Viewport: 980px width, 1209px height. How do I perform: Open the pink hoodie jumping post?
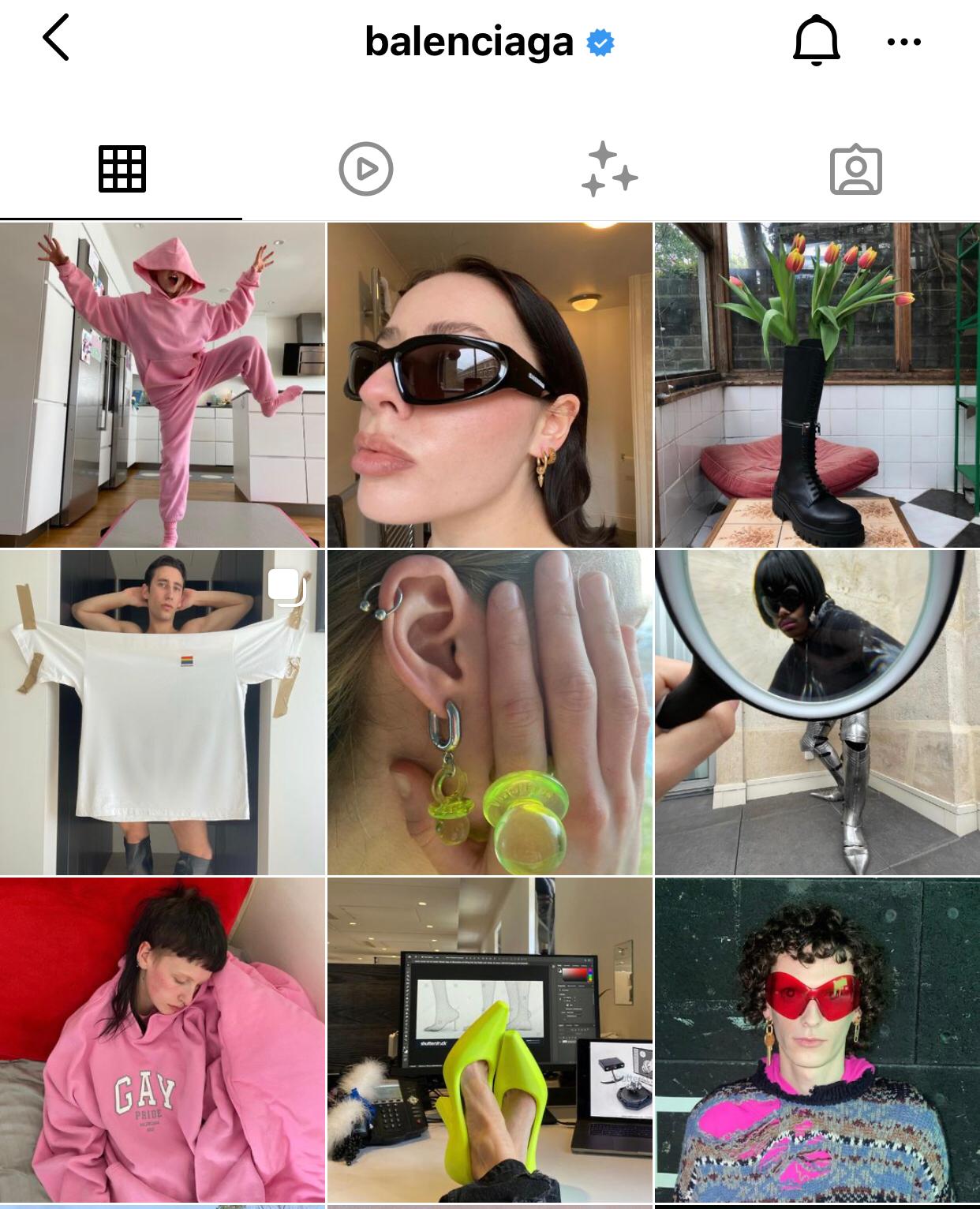coord(162,385)
